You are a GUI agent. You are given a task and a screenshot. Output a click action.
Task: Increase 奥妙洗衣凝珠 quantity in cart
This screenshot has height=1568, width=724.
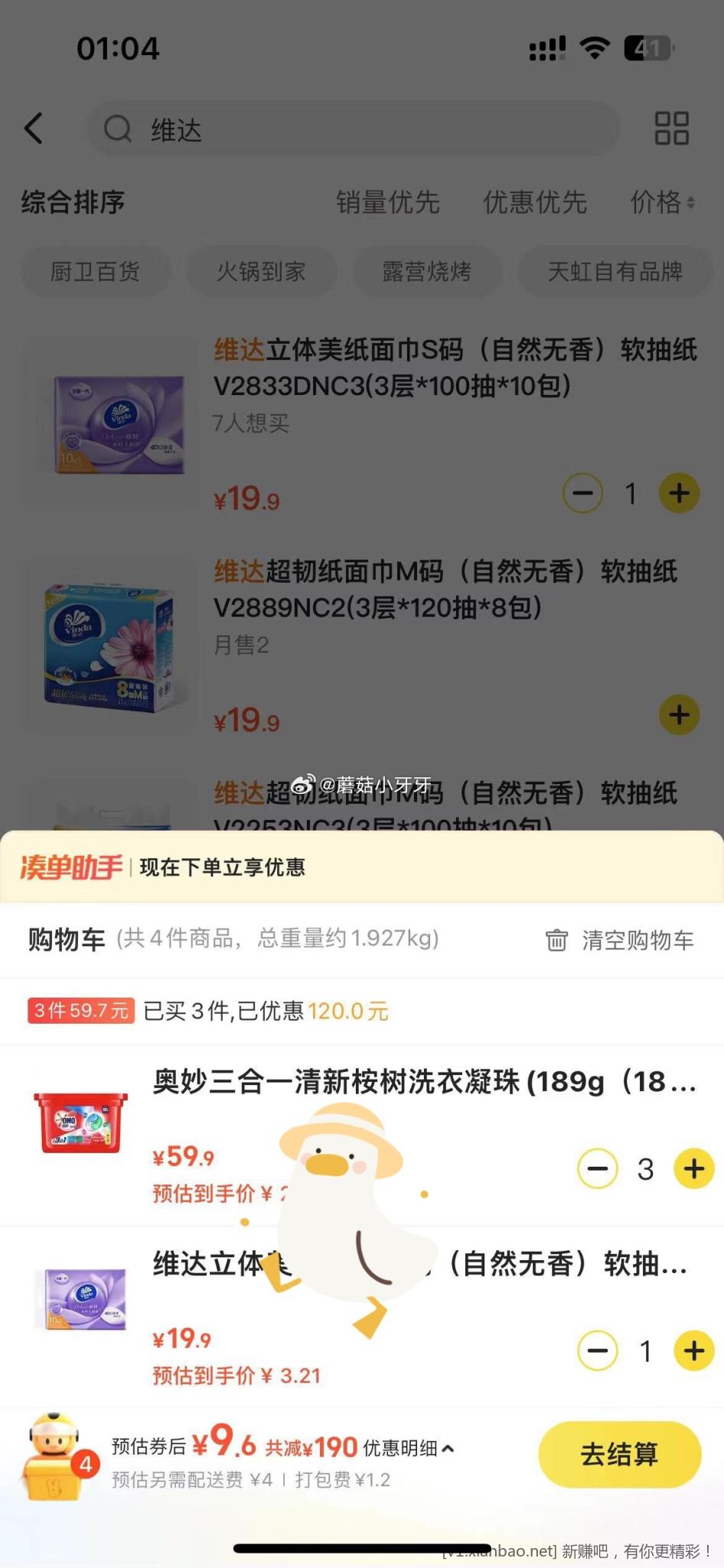tap(693, 1169)
